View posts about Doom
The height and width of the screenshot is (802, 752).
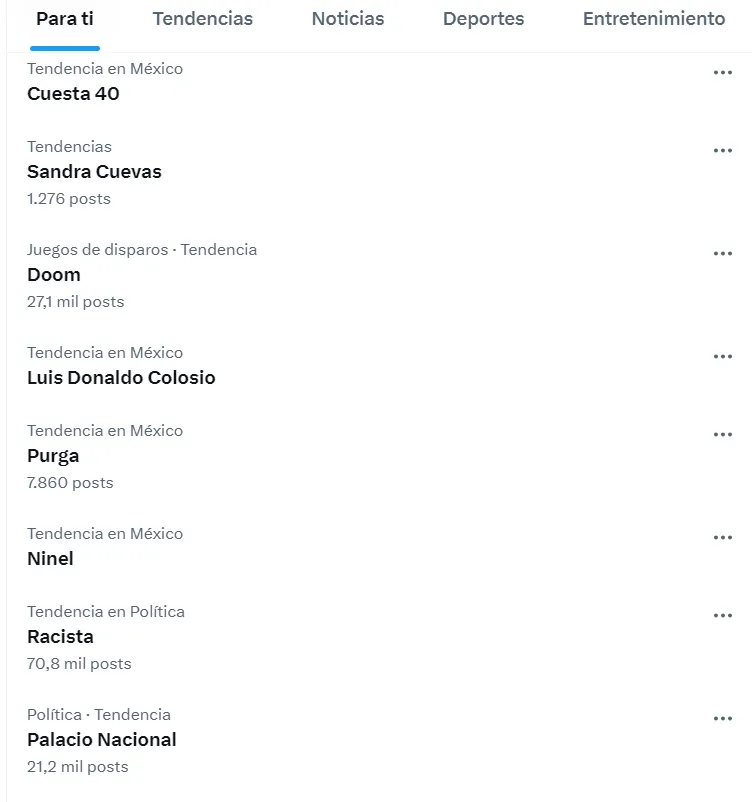[x=54, y=275]
